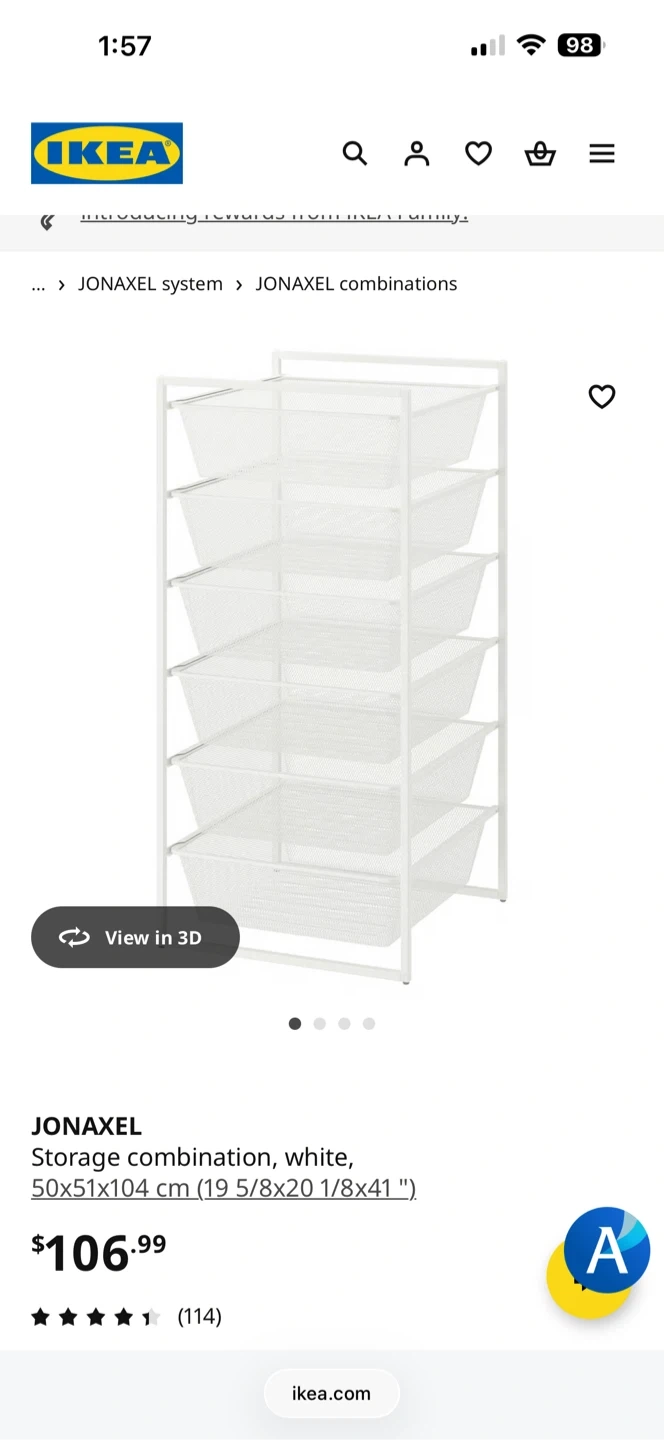
Task: Open the IKEA Family rewards link
Action: (x=274, y=215)
